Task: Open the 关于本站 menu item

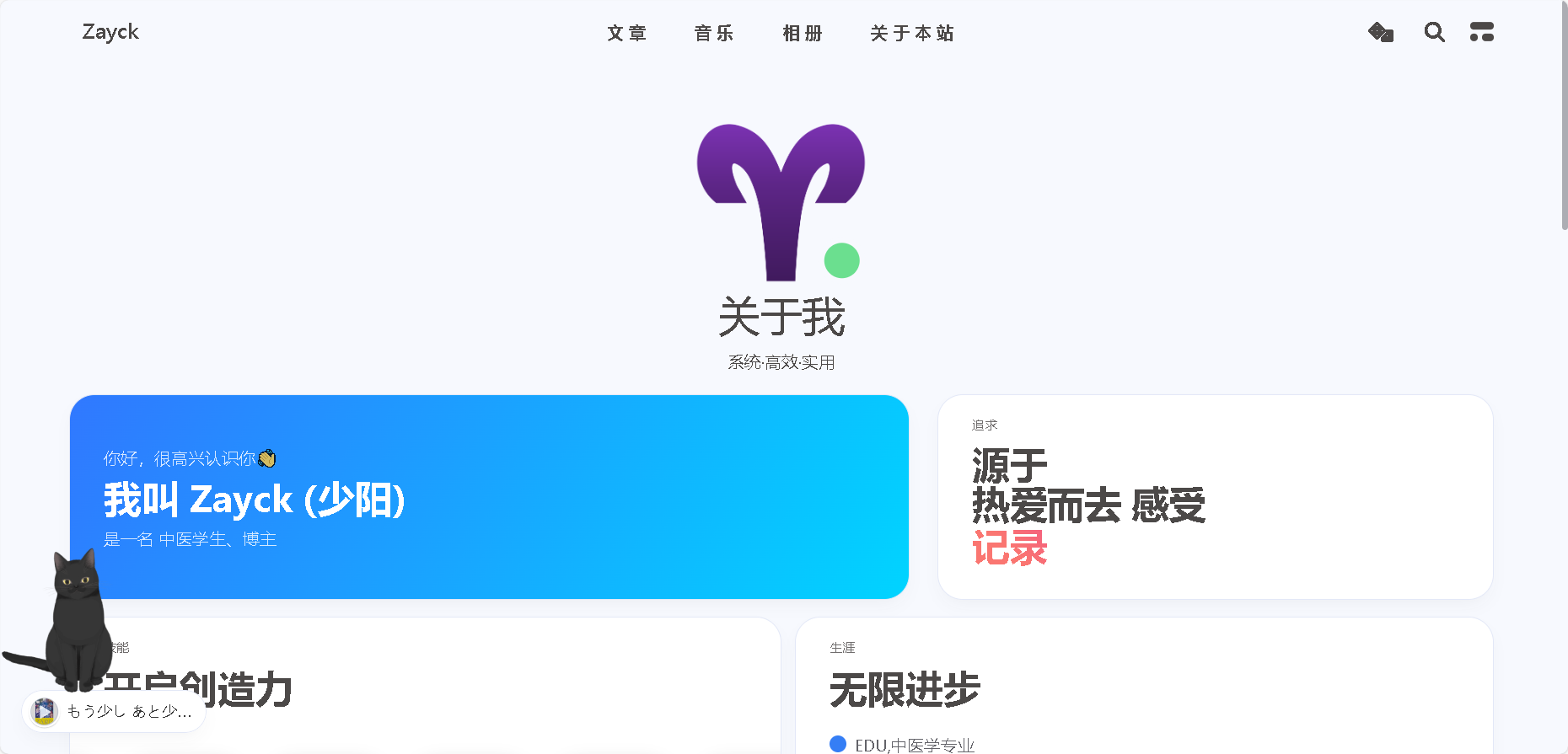Action: (912, 34)
